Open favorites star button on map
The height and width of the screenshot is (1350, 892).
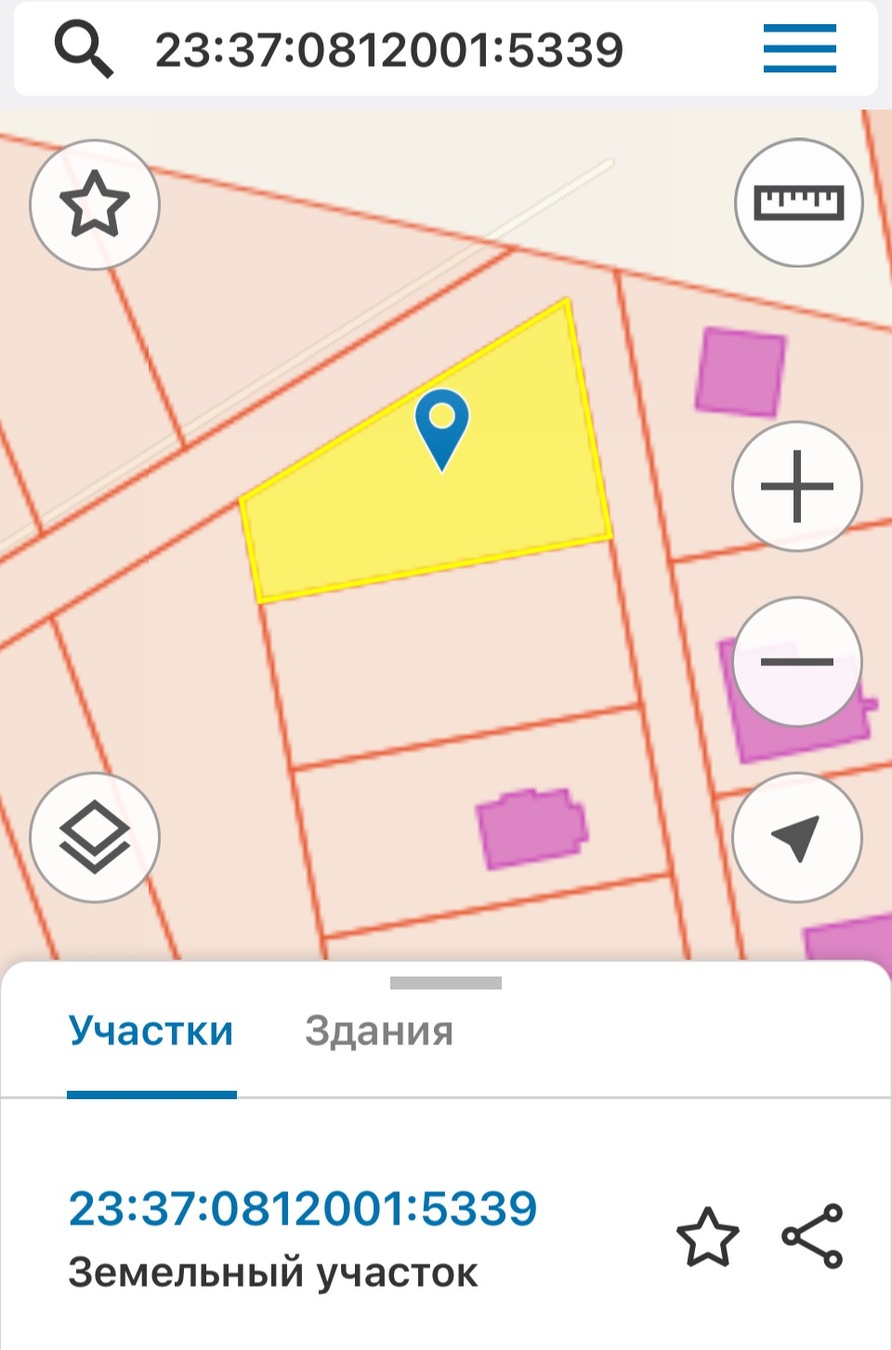pyautogui.click(x=95, y=204)
